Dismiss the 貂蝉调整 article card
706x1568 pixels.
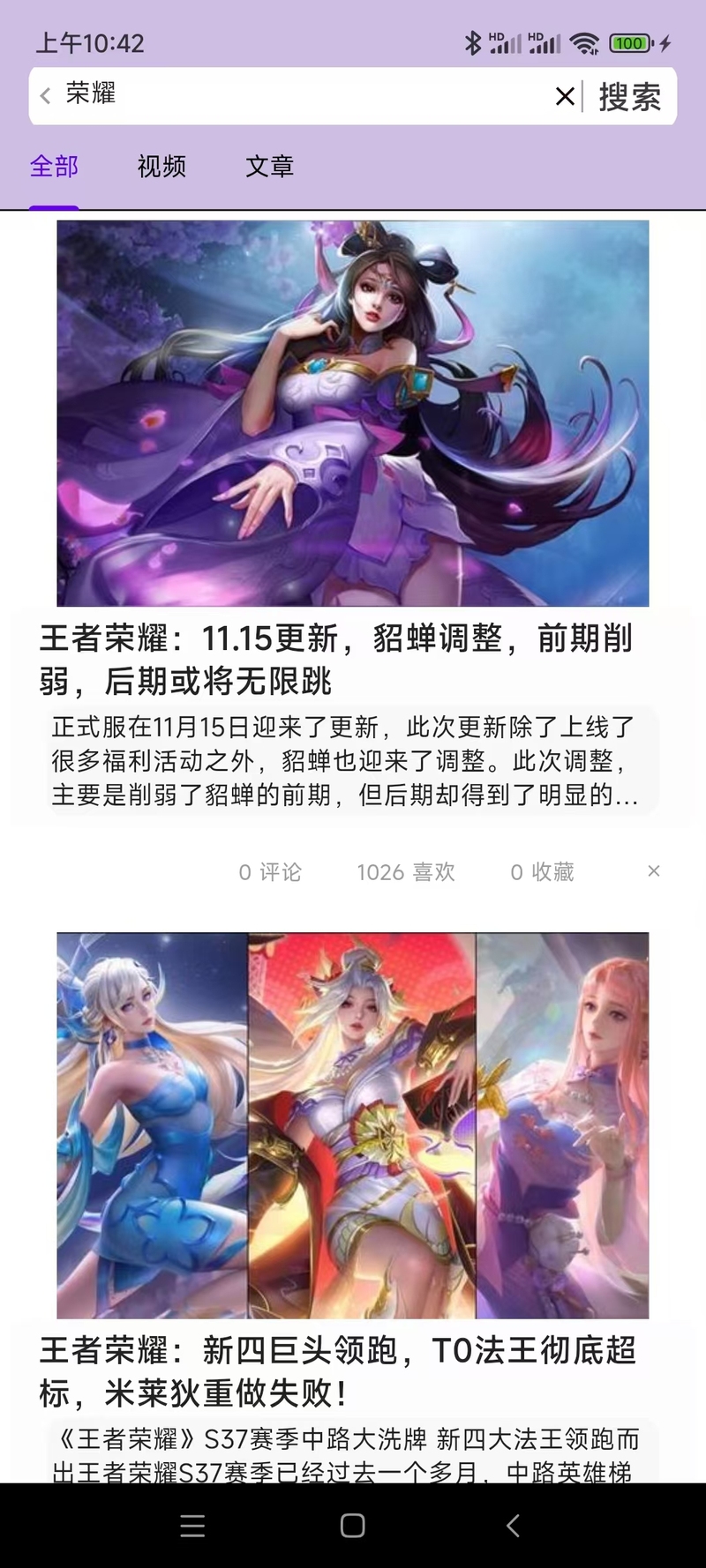point(654,871)
